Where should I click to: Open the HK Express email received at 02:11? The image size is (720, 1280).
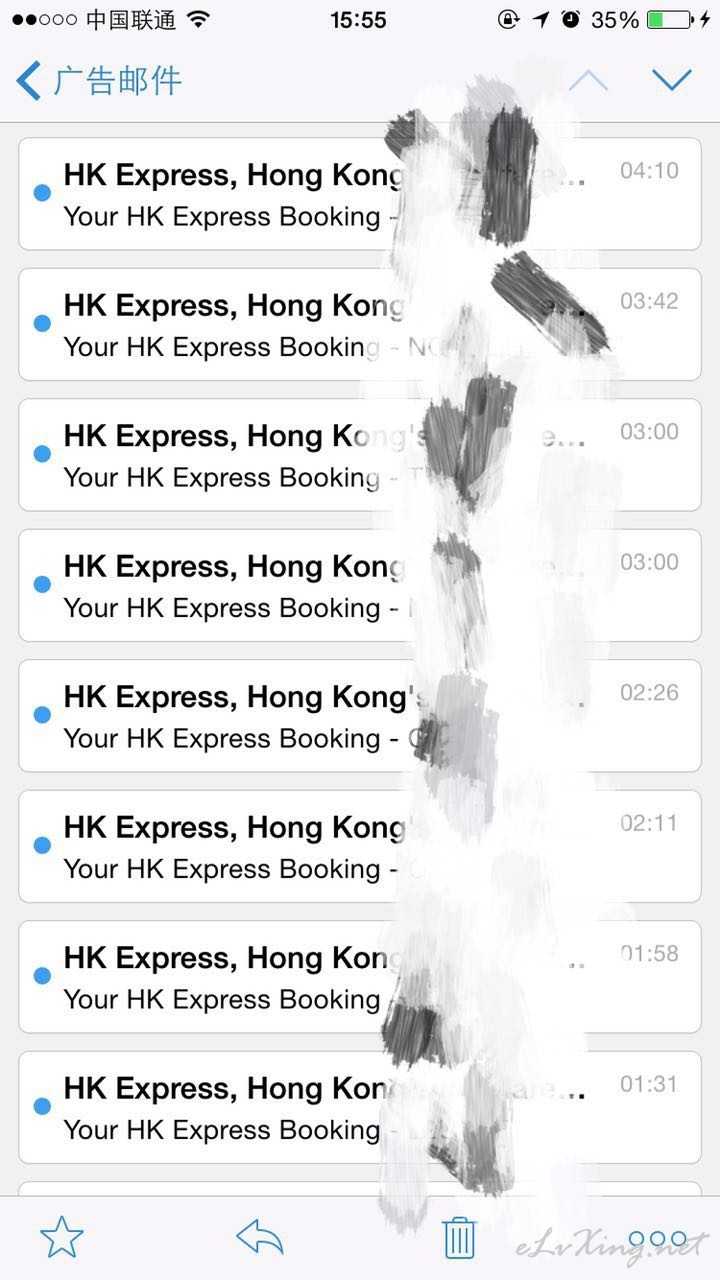[x=360, y=846]
